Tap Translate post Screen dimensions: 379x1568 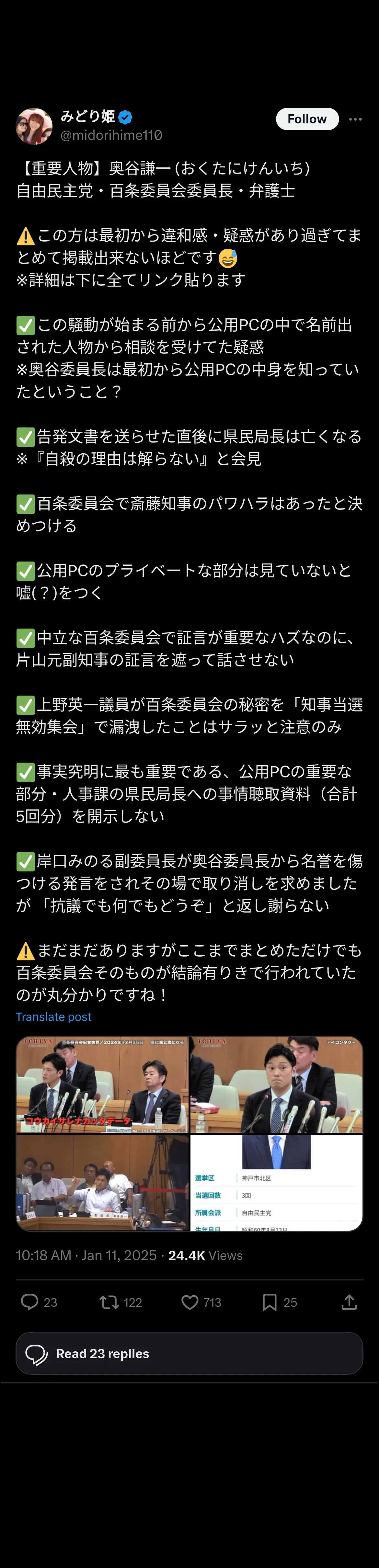[54, 1017]
